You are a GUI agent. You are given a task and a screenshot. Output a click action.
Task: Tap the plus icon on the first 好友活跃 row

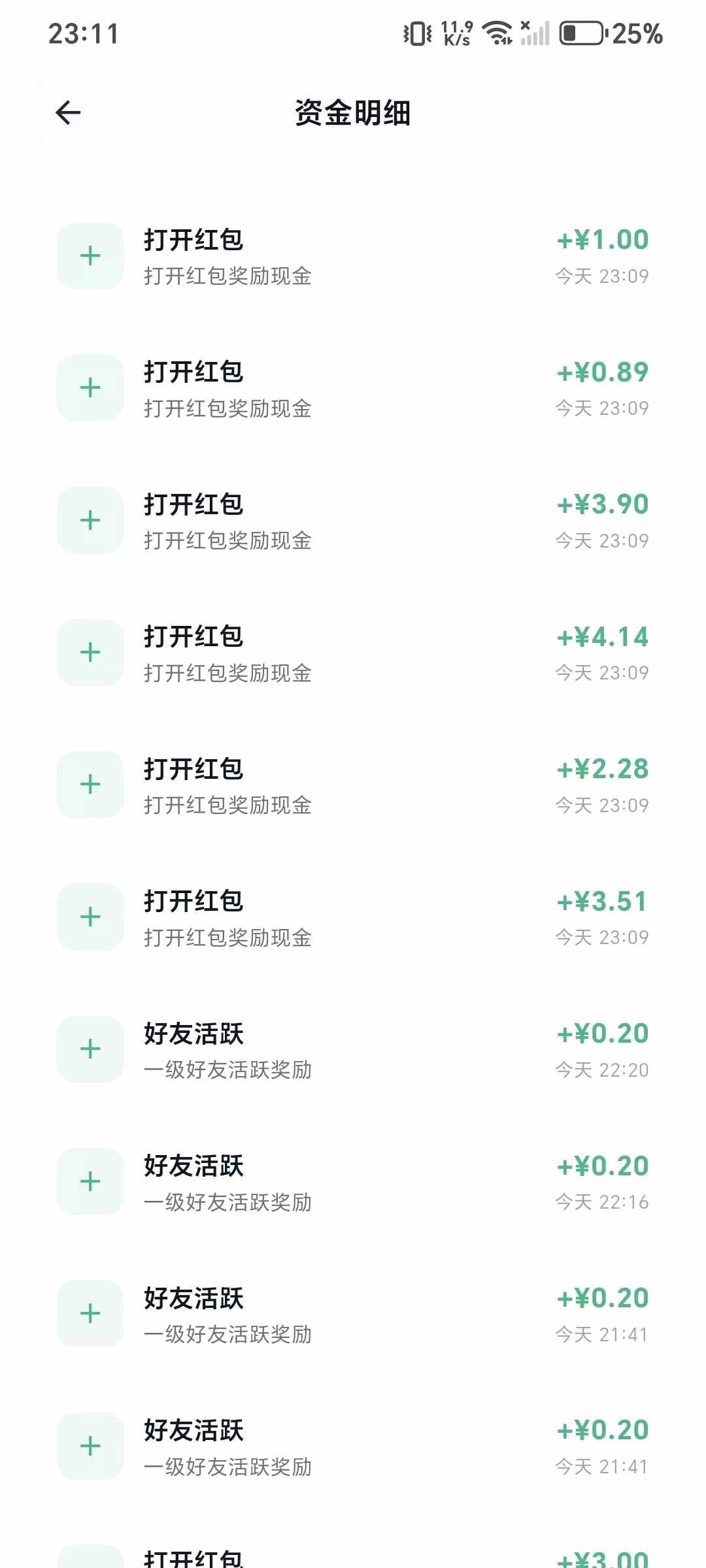(x=90, y=1049)
